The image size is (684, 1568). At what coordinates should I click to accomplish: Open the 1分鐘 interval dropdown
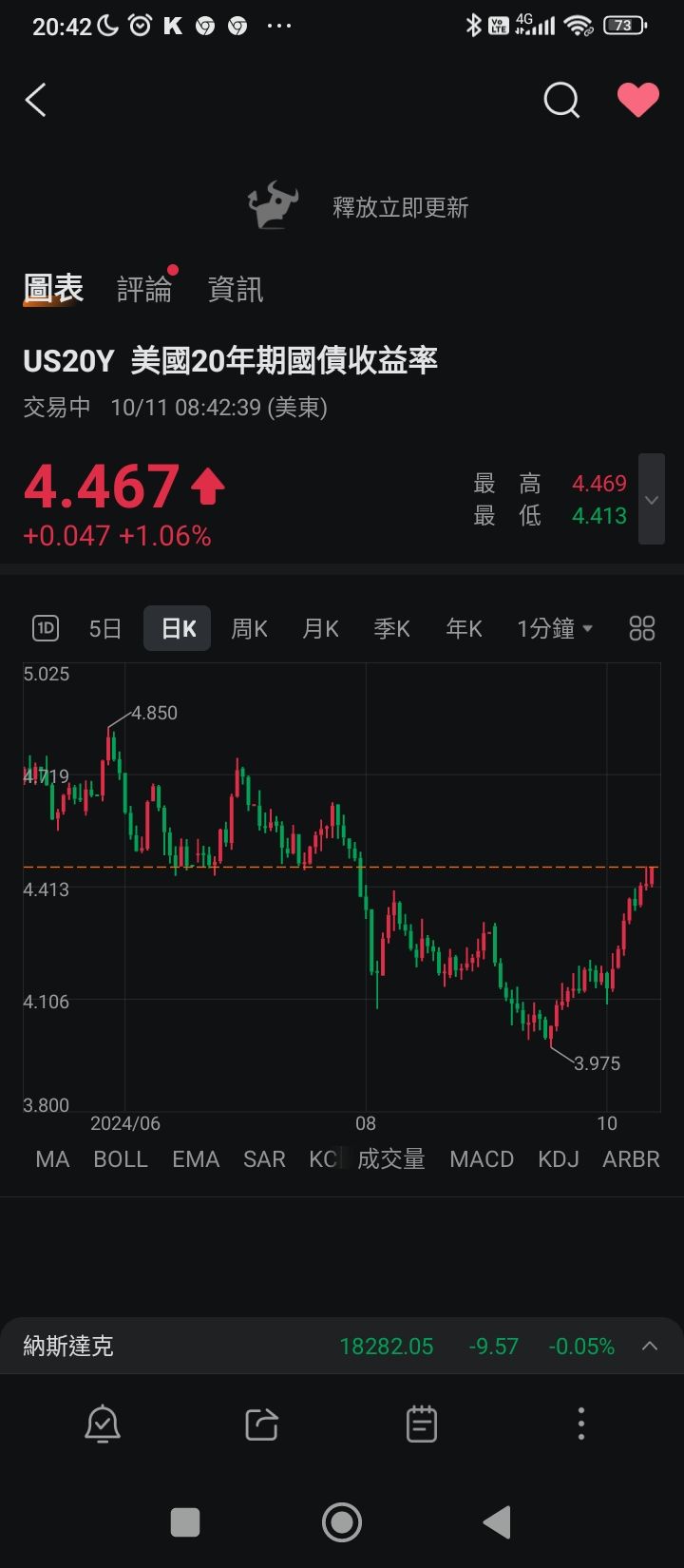pos(555,628)
